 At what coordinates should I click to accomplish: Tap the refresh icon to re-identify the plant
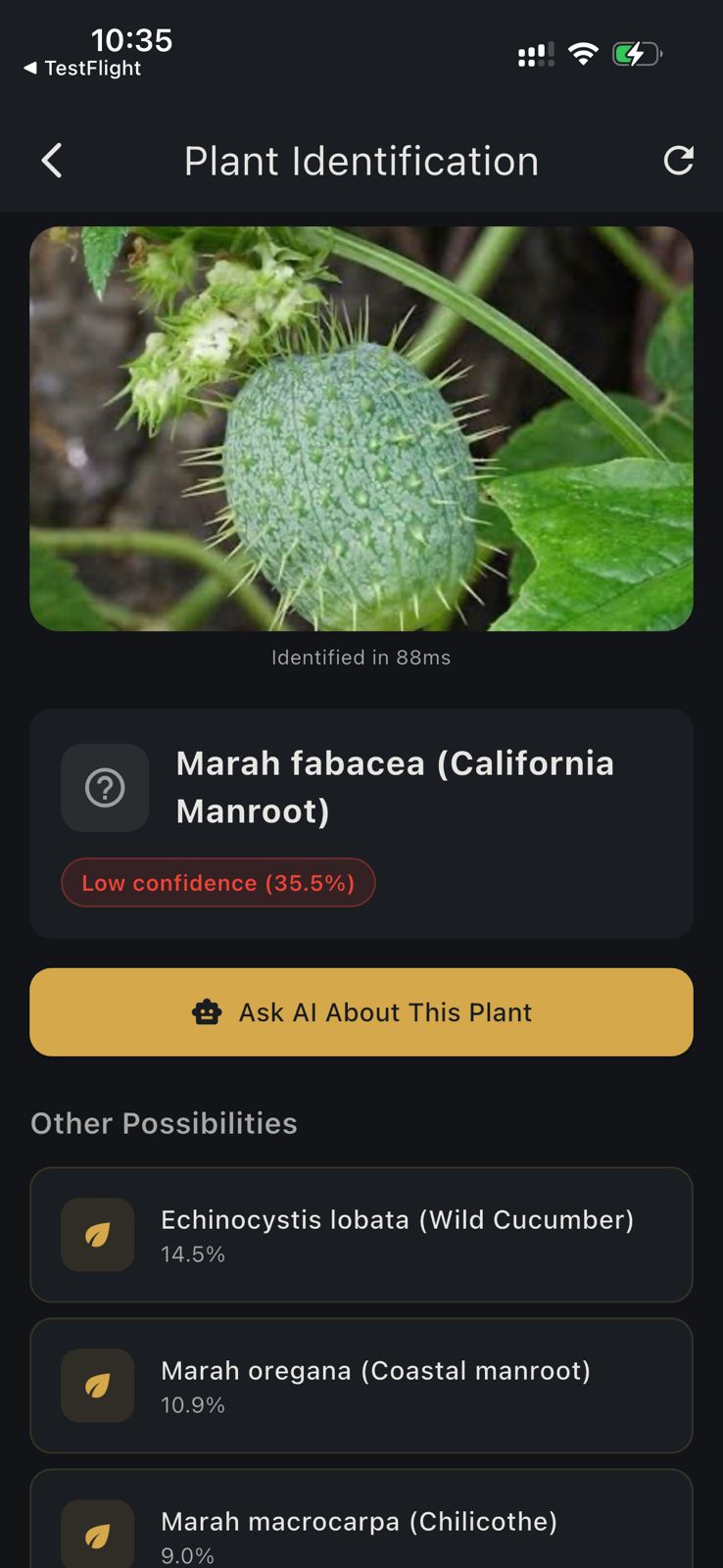pos(679,160)
